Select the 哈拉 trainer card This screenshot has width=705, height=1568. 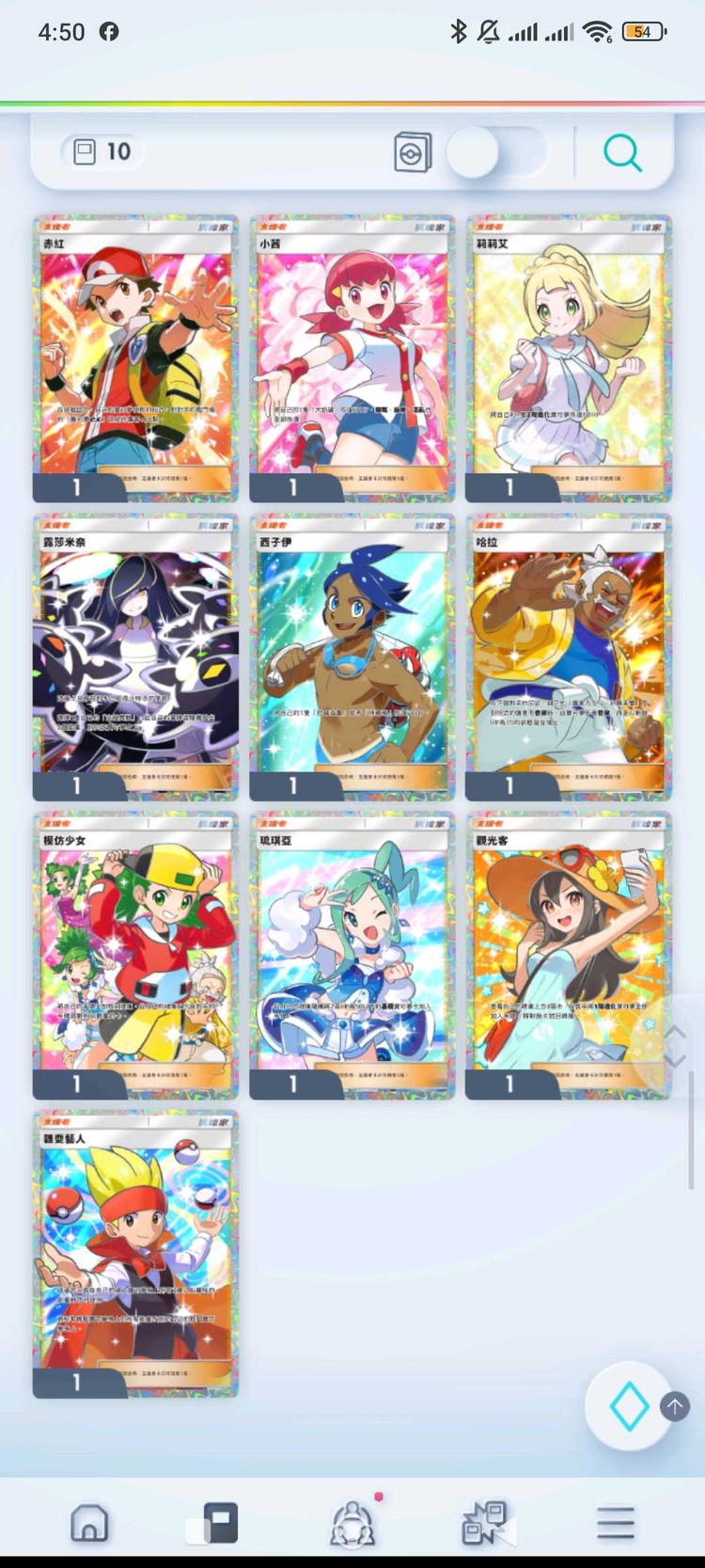tap(568, 657)
